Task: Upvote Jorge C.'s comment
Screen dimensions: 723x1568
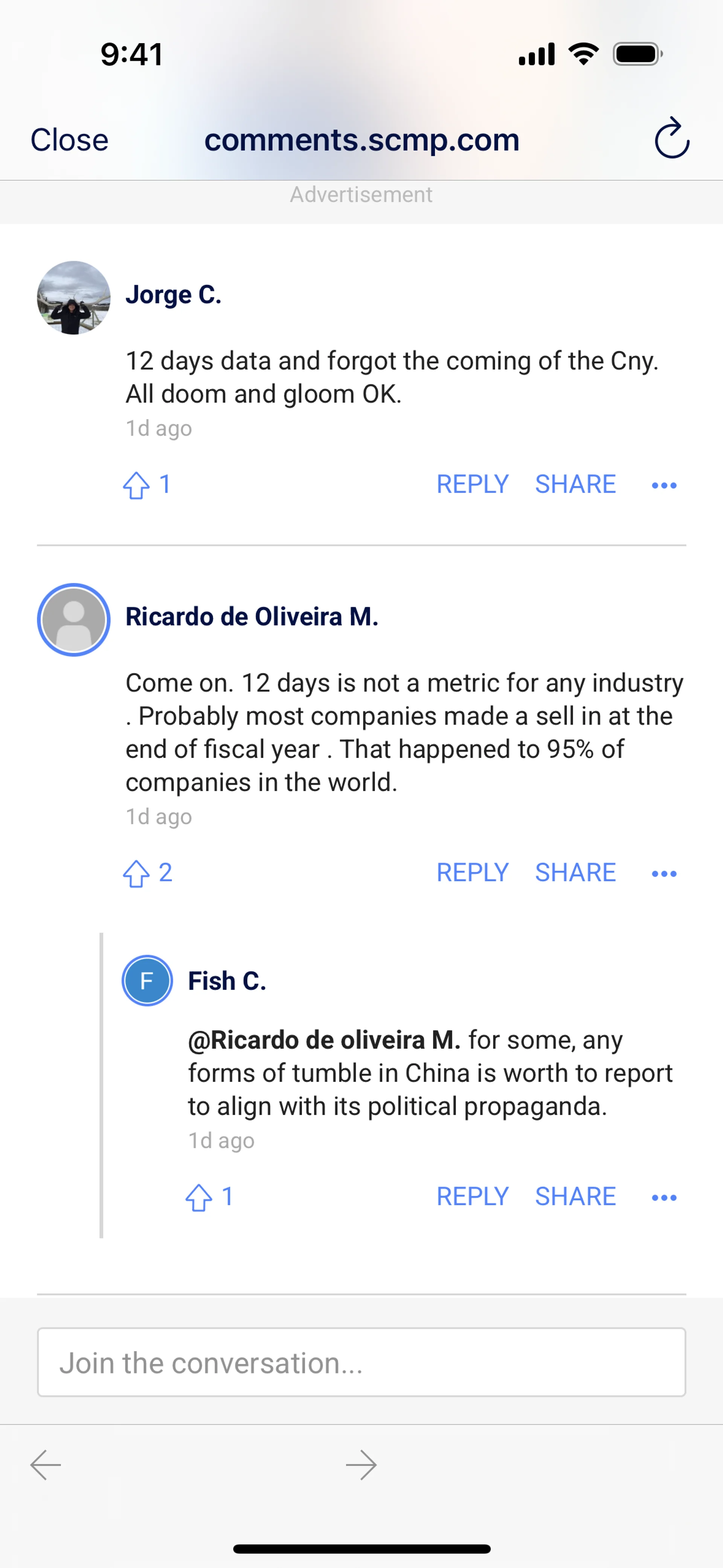Action: pos(137,485)
